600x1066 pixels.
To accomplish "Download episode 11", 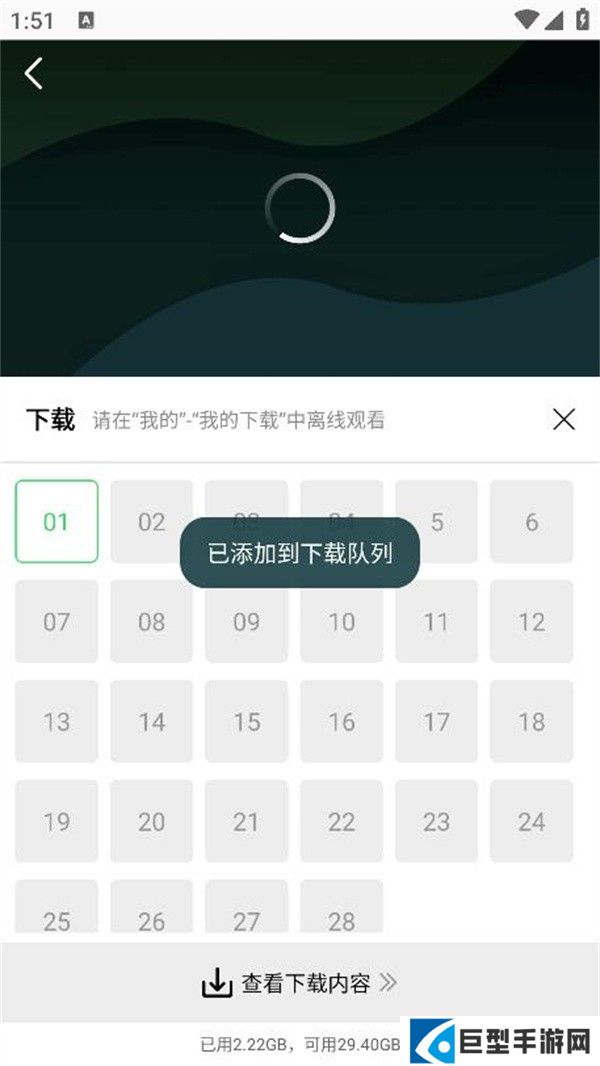I will (x=436, y=621).
